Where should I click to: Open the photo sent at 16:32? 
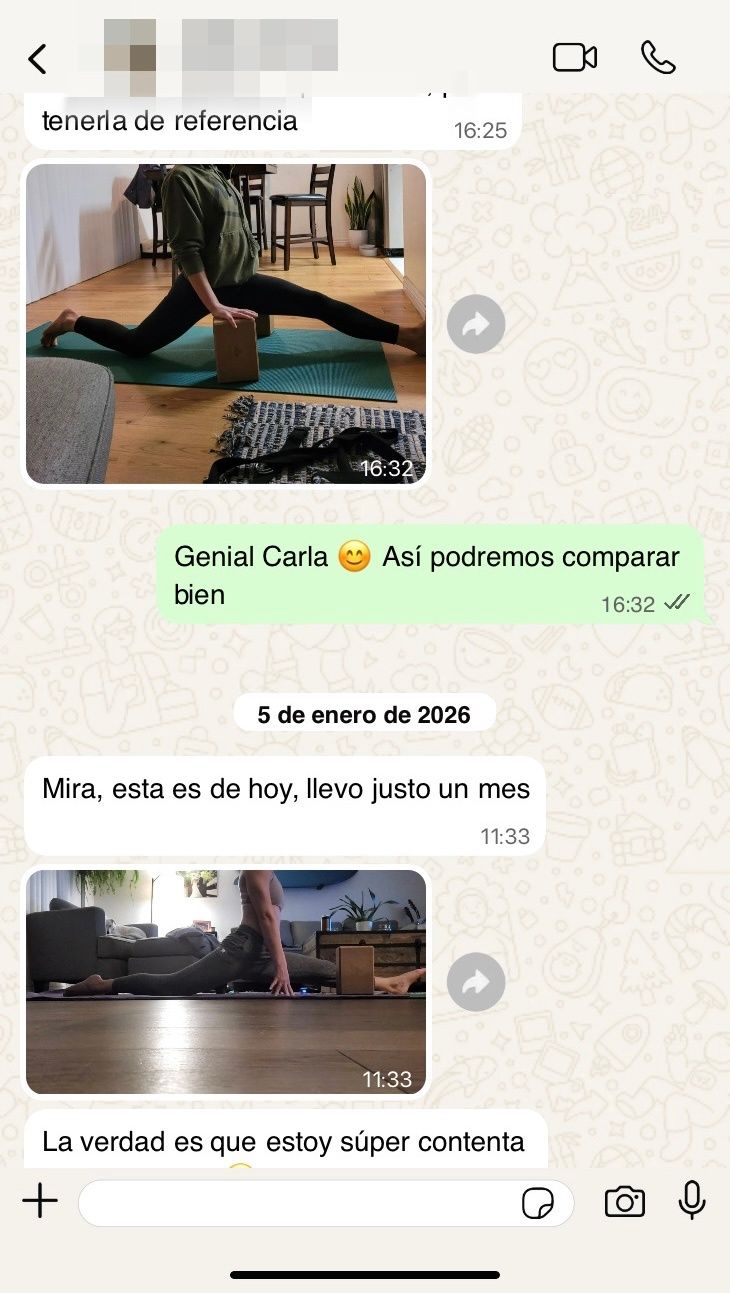(x=226, y=324)
